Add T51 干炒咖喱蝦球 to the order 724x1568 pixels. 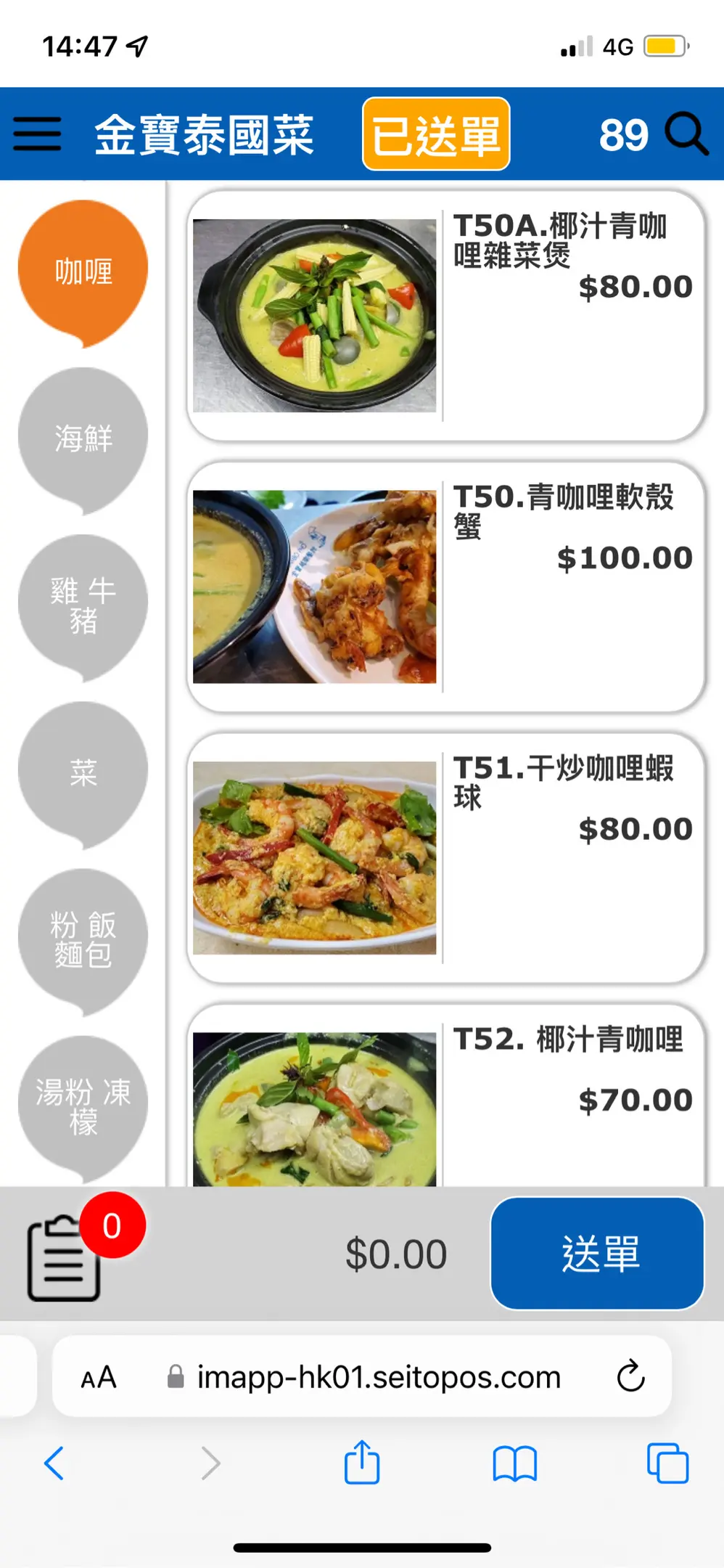[445, 857]
